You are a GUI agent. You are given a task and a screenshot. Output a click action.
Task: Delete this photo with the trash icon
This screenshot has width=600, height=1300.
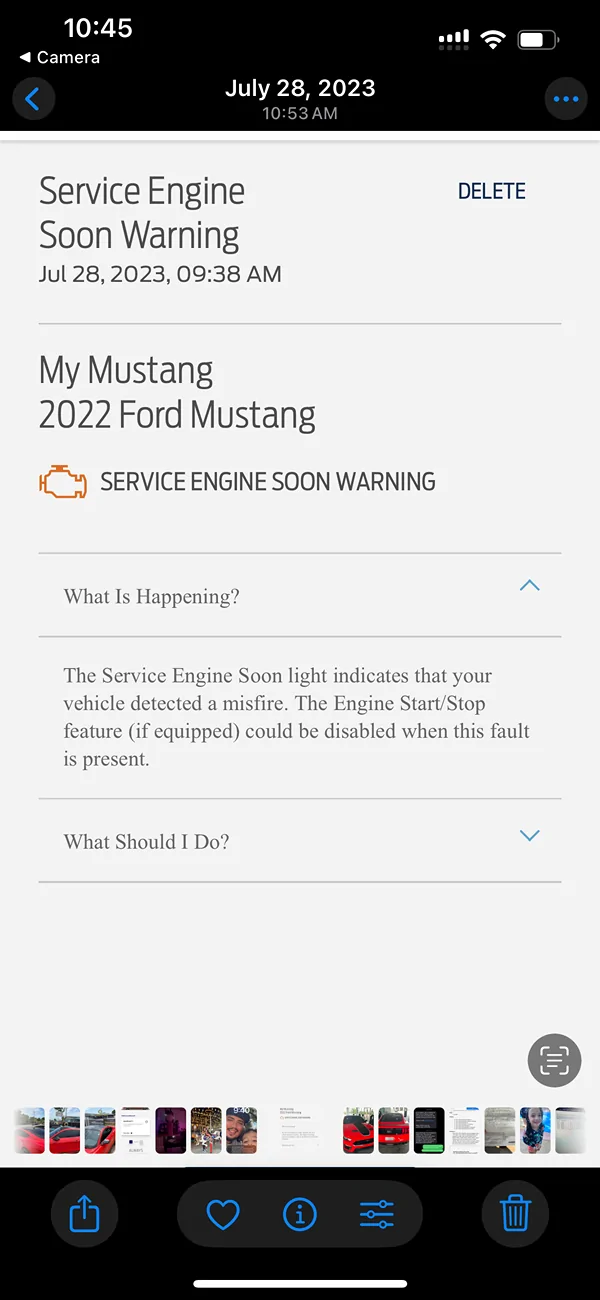pyautogui.click(x=515, y=1215)
